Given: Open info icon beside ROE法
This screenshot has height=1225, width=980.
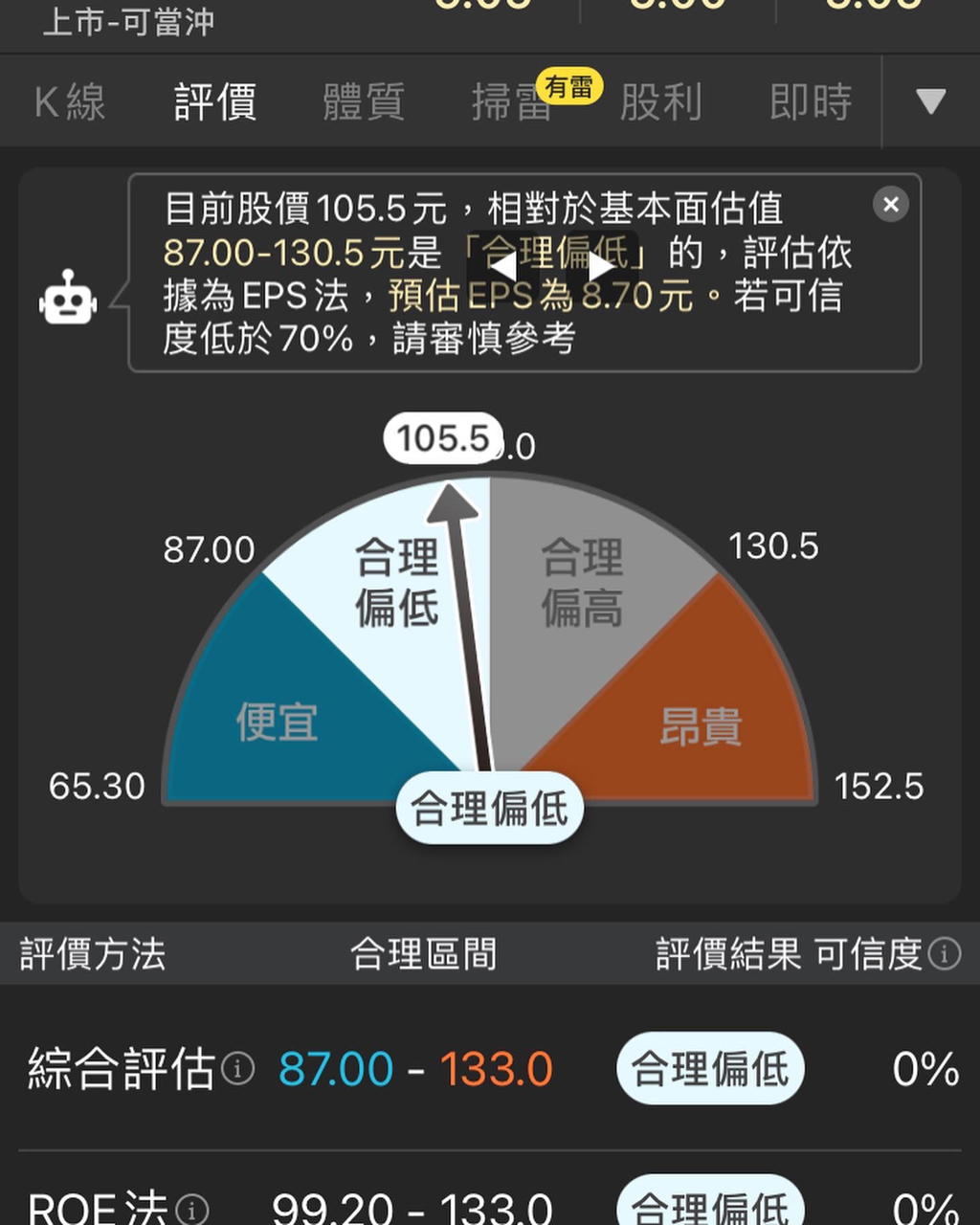Looking at the screenshot, I should pos(192,1210).
